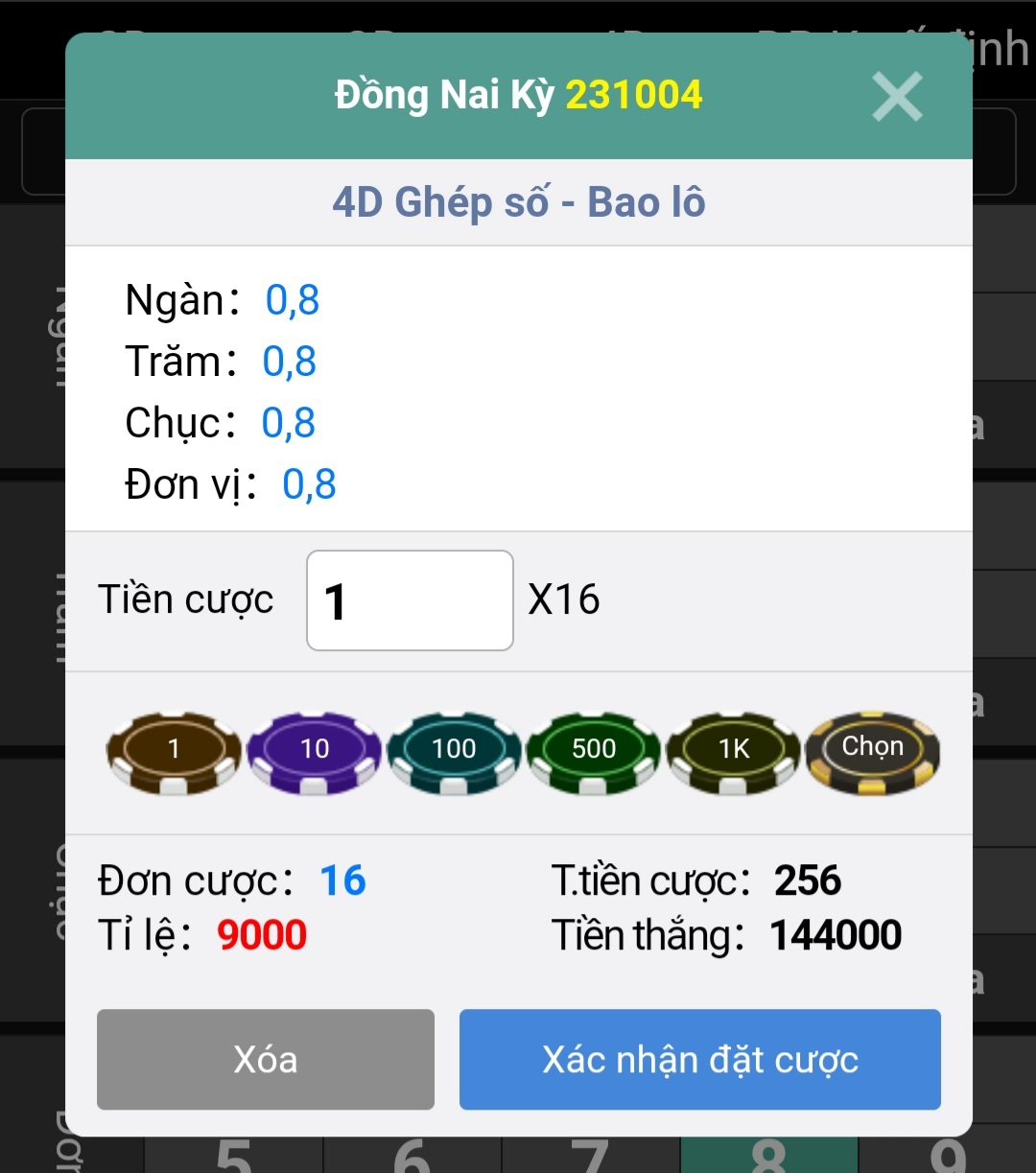The width and height of the screenshot is (1036, 1173).
Task: Close the Đồng Nai bet dialog
Action: (x=897, y=97)
